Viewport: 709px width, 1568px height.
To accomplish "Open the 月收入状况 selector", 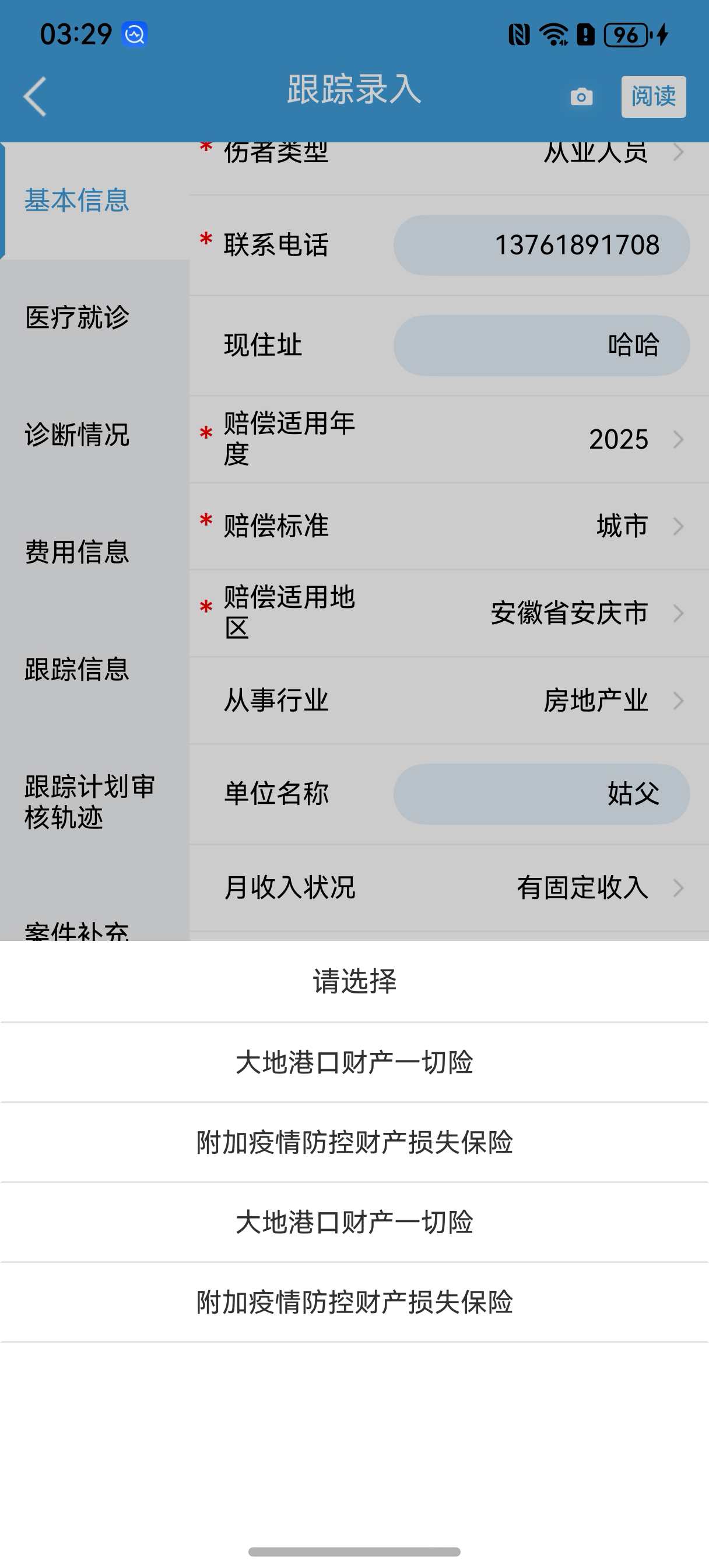I will (449, 887).
